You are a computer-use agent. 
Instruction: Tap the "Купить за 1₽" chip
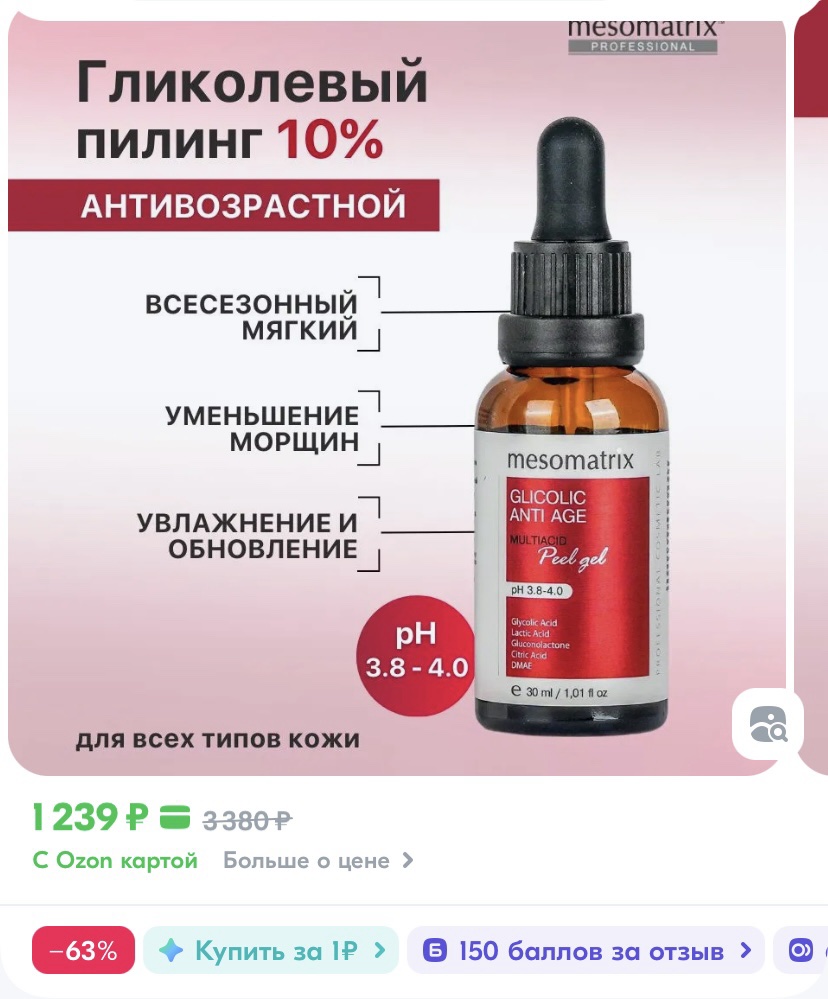click(x=270, y=950)
